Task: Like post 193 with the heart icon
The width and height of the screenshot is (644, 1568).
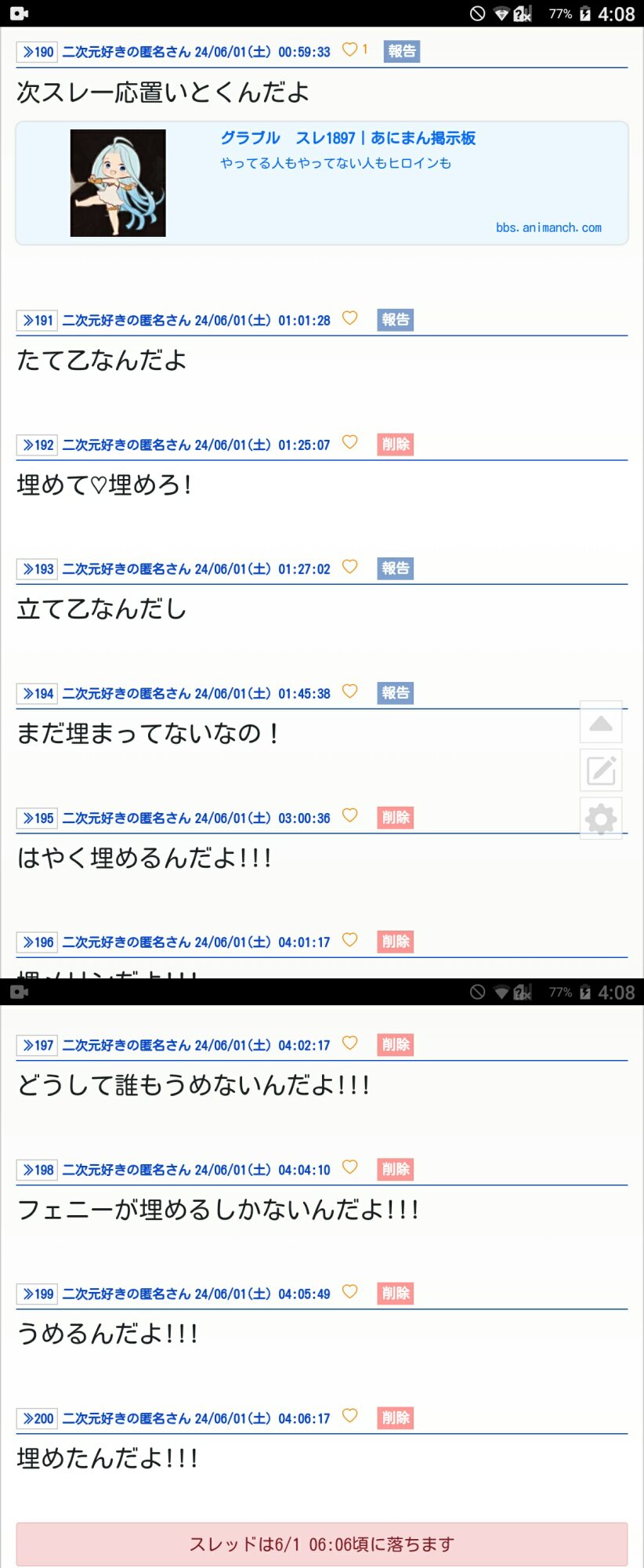Action: pyautogui.click(x=350, y=567)
